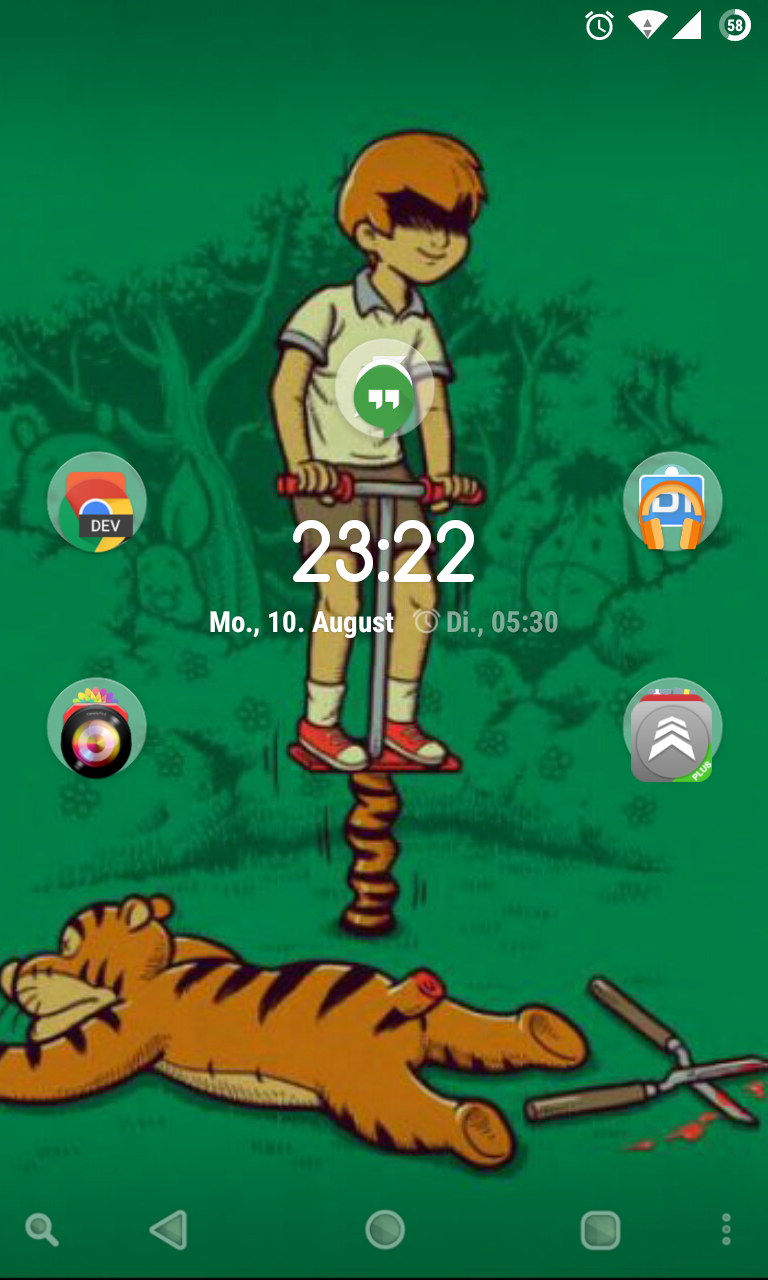This screenshot has width=768, height=1280.
Task: Open the camera app folder
Action: (97, 728)
